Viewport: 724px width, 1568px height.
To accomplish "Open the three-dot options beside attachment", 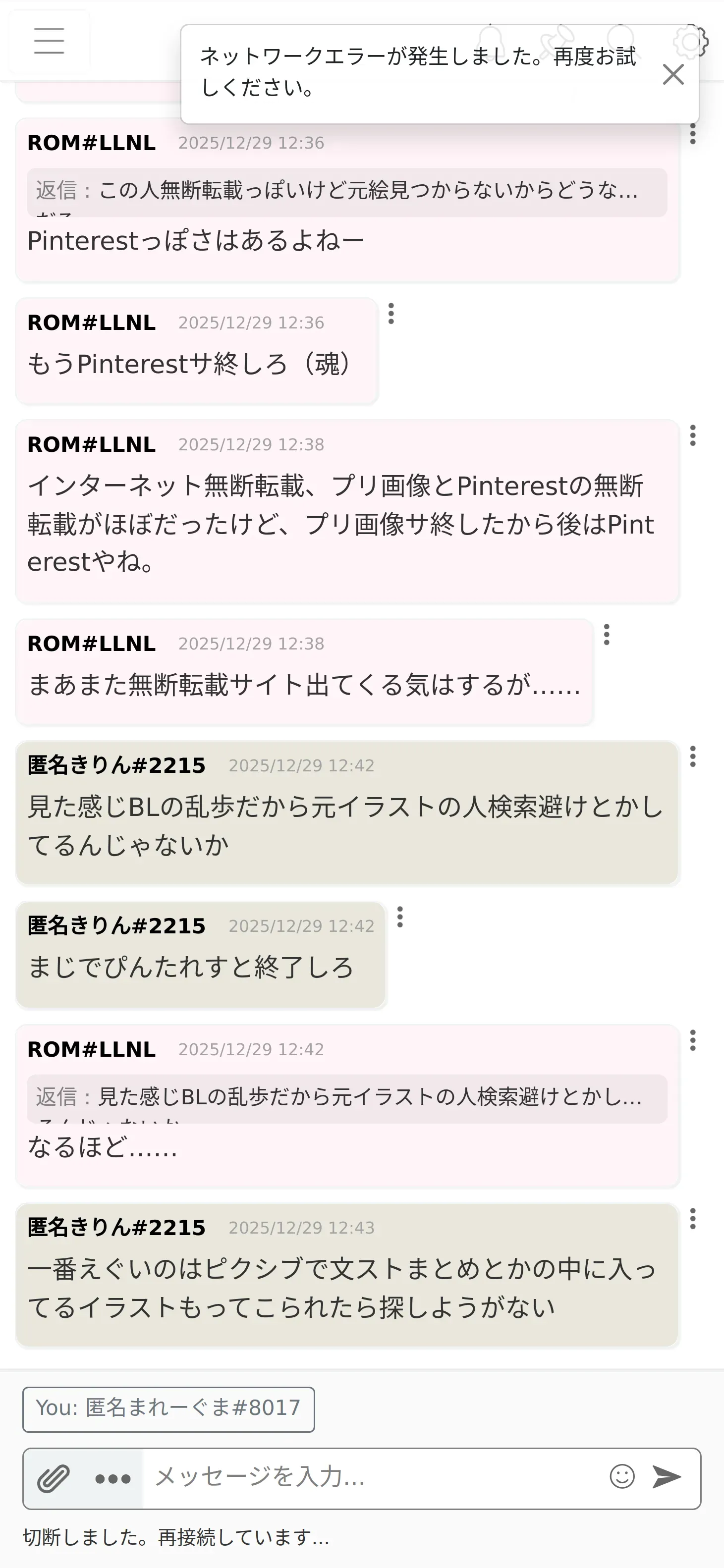I will click(112, 1478).
